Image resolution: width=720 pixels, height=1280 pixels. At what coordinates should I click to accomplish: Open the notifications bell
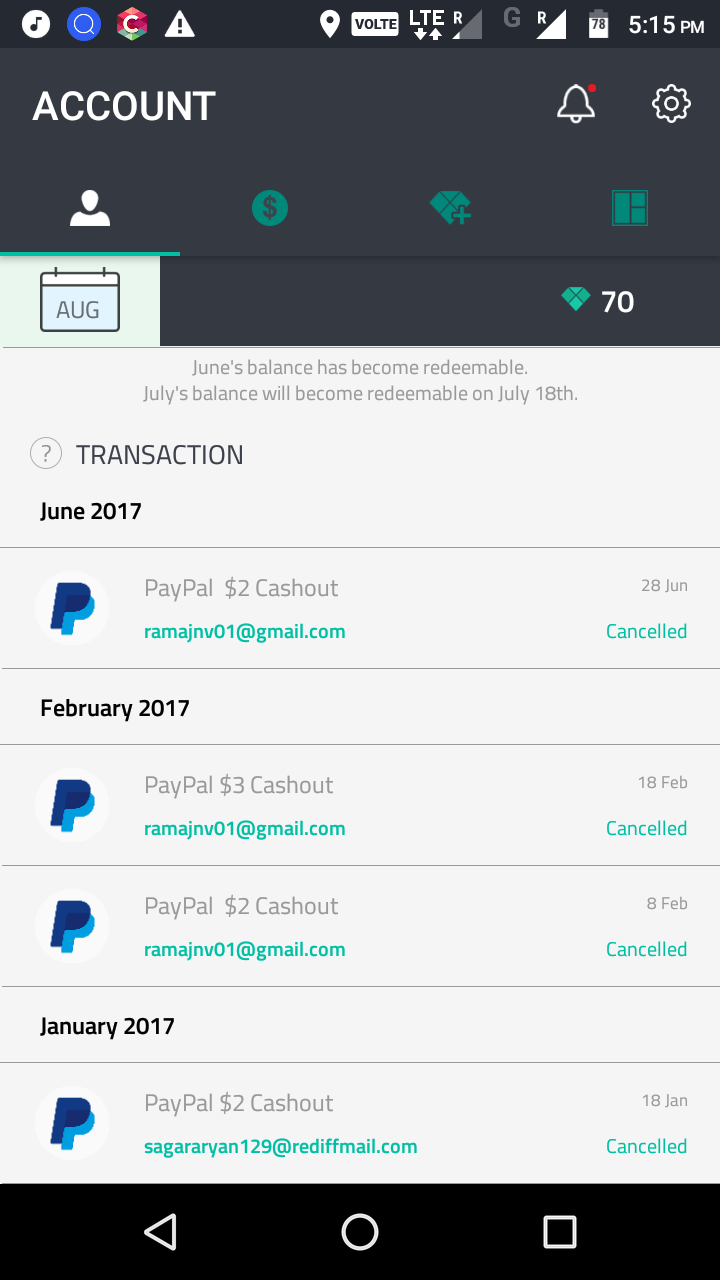(576, 104)
